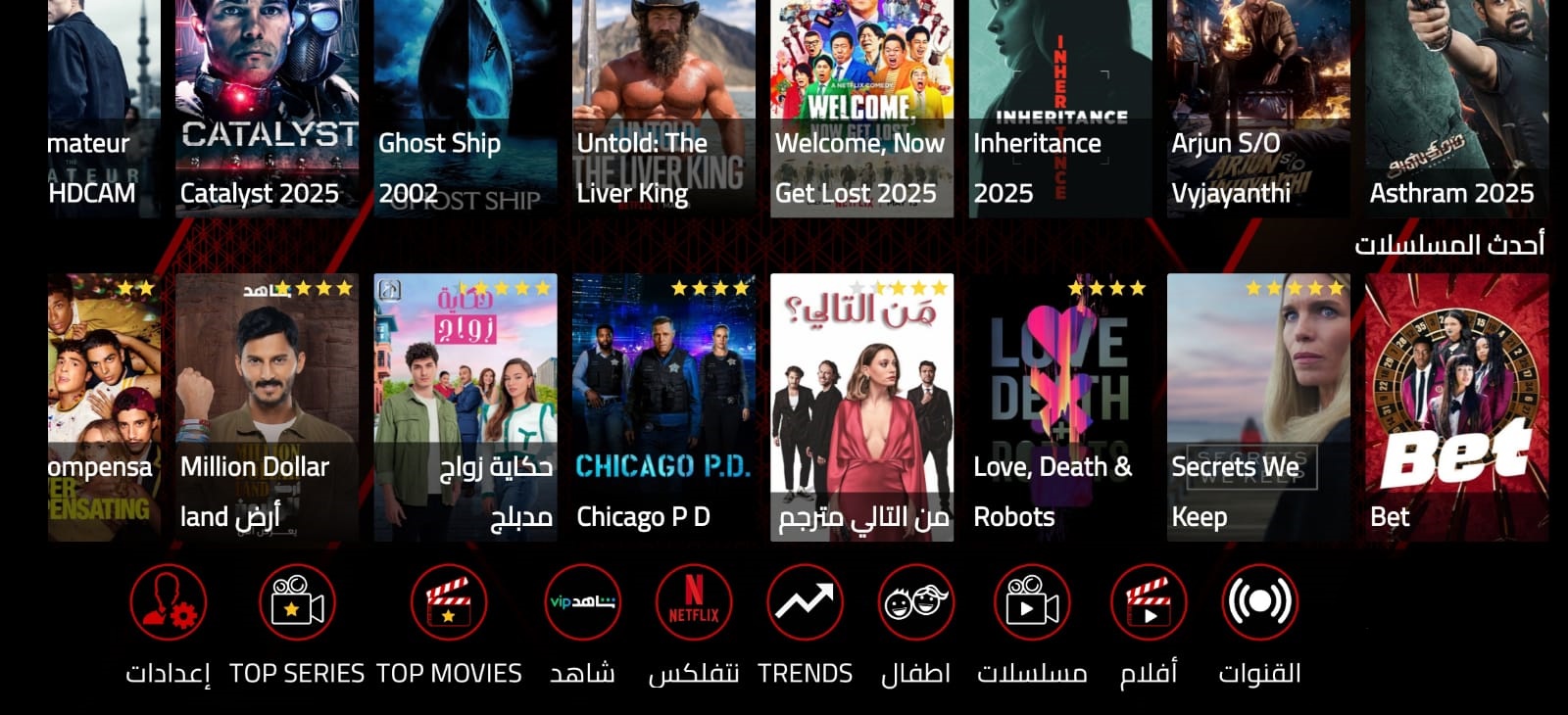Image resolution: width=1568 pixels, height=715 pixels.
Task: Open Love, Death & Robots series
Action: coord(1060,406)
